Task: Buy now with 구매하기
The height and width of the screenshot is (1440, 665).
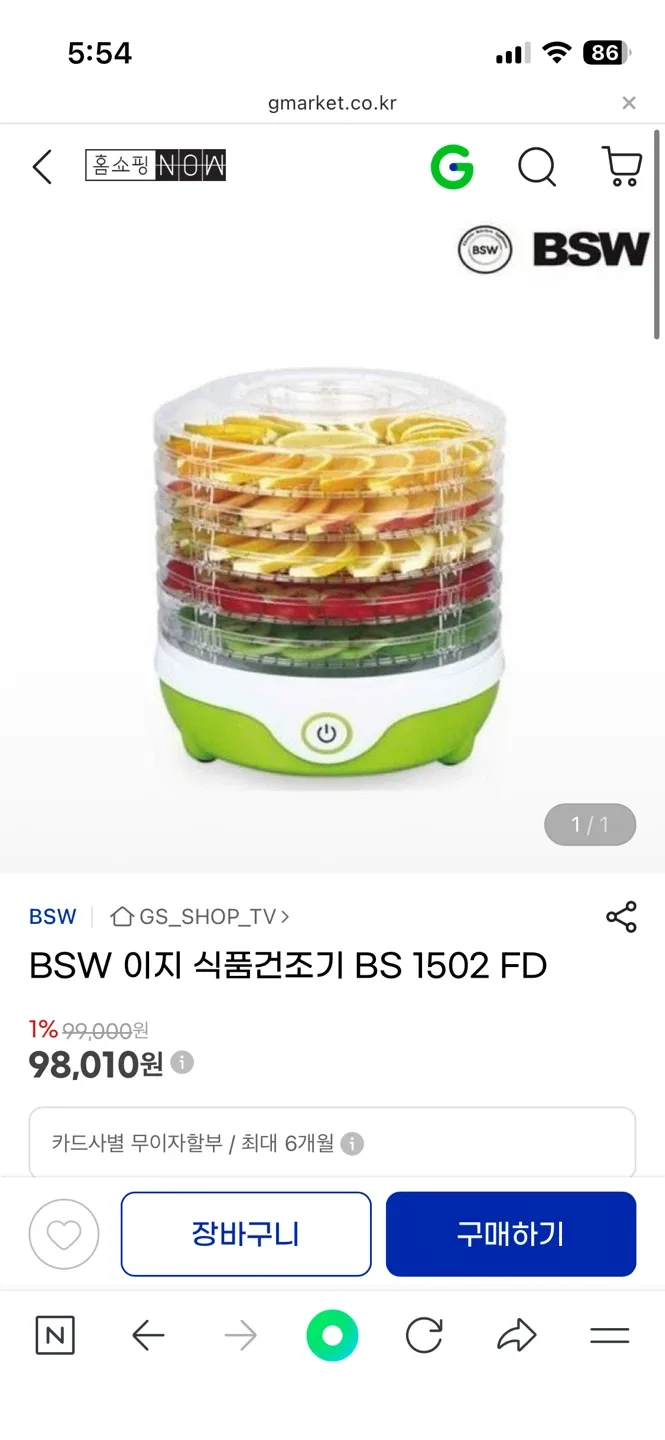Action: (x=511, y=1234)
